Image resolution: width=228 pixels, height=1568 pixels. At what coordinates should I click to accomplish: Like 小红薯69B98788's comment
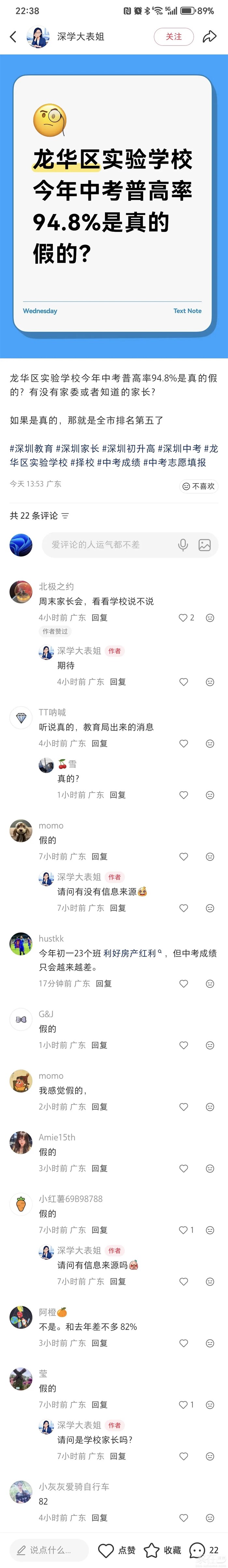point(182,1230)
